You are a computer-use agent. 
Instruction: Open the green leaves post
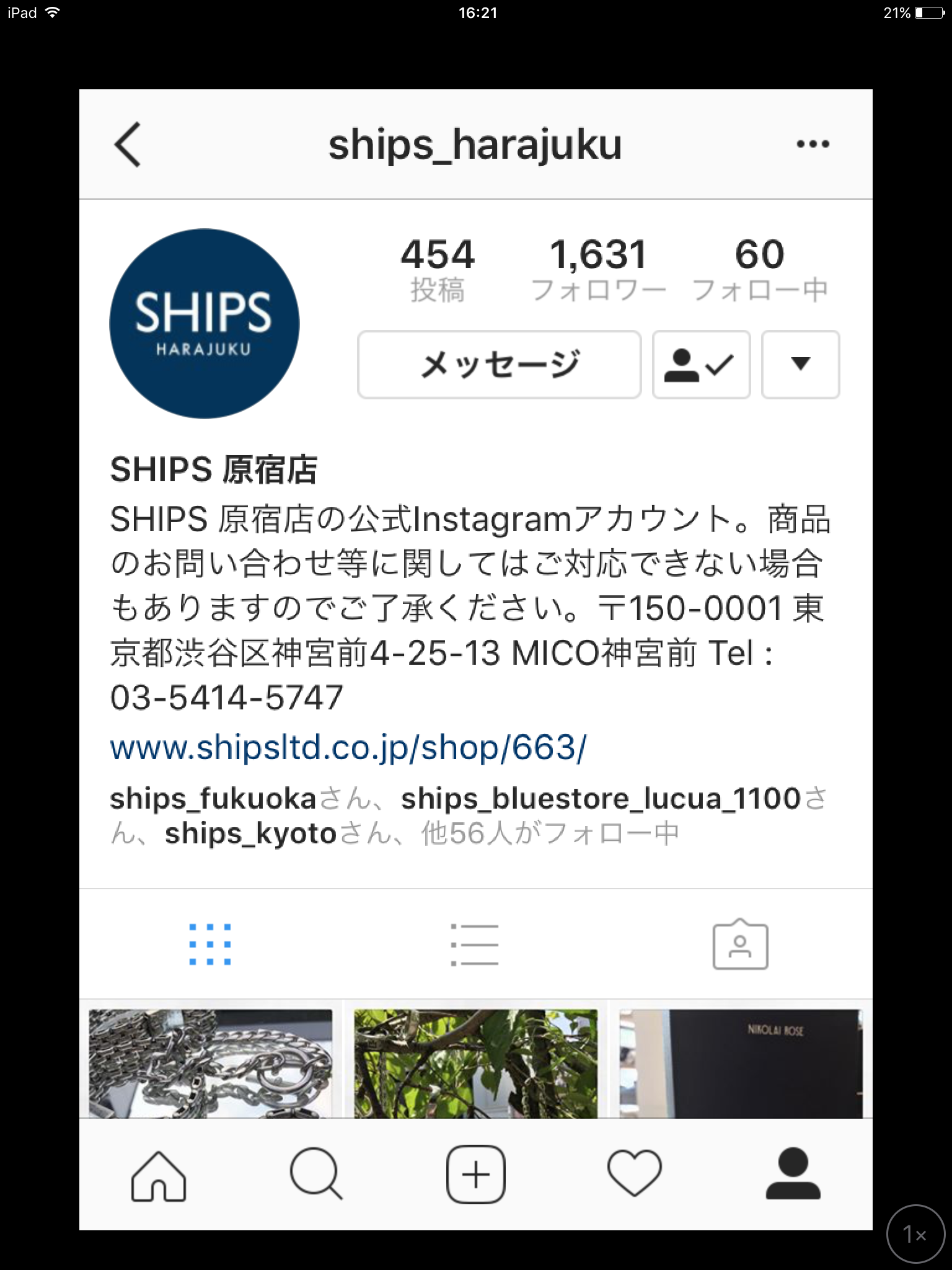475,1064
